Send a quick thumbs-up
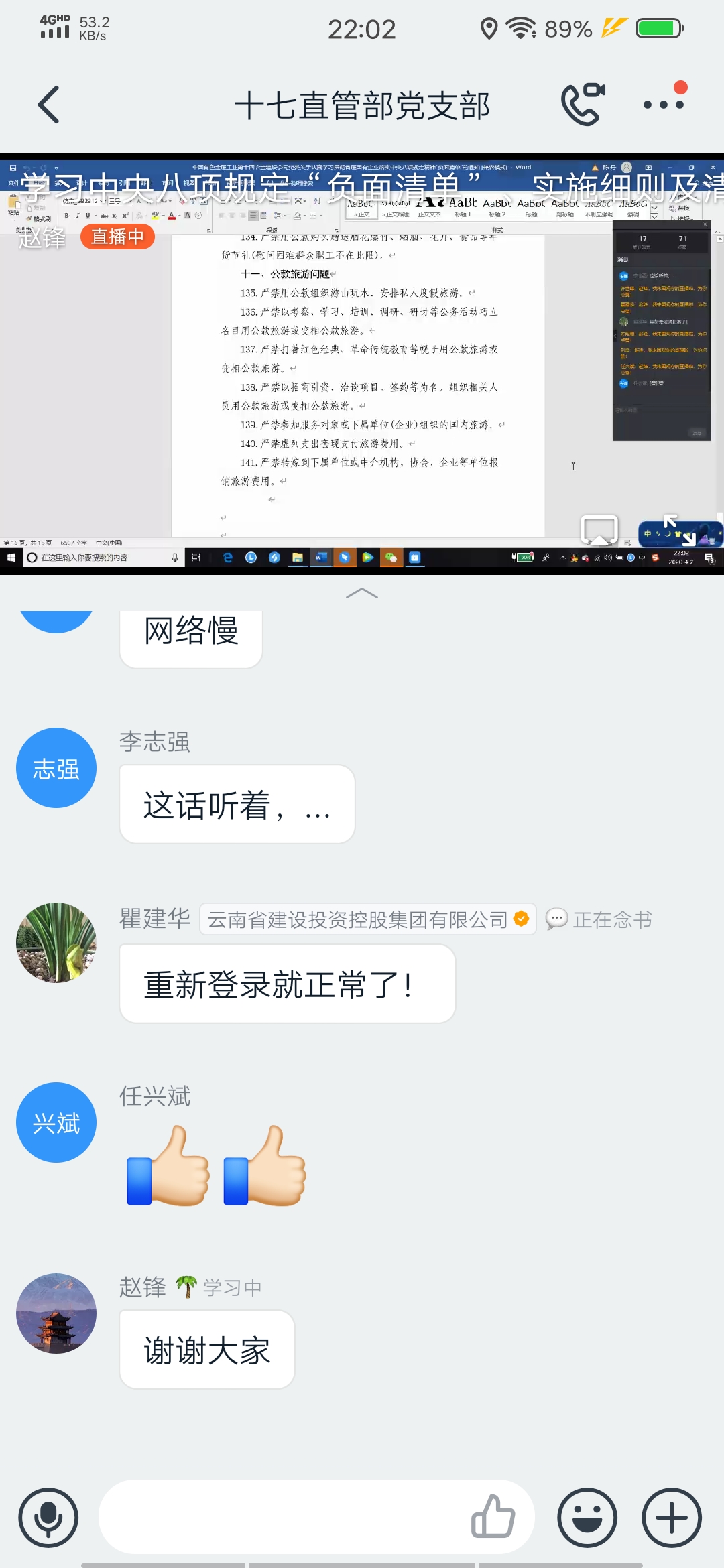 point(493,1516)
